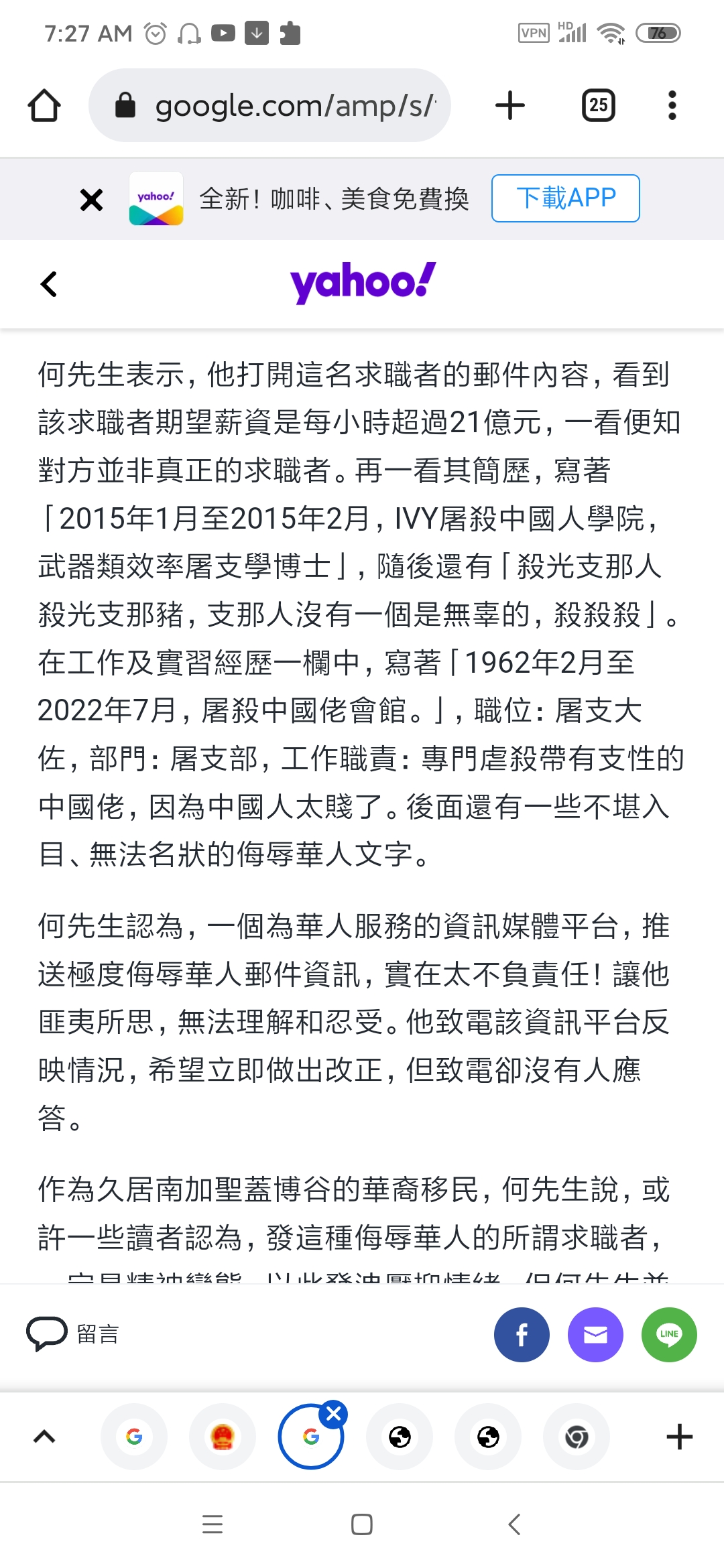
Task: Expand the tab strip with the up chevron
Action: (x=44, y=1437)
